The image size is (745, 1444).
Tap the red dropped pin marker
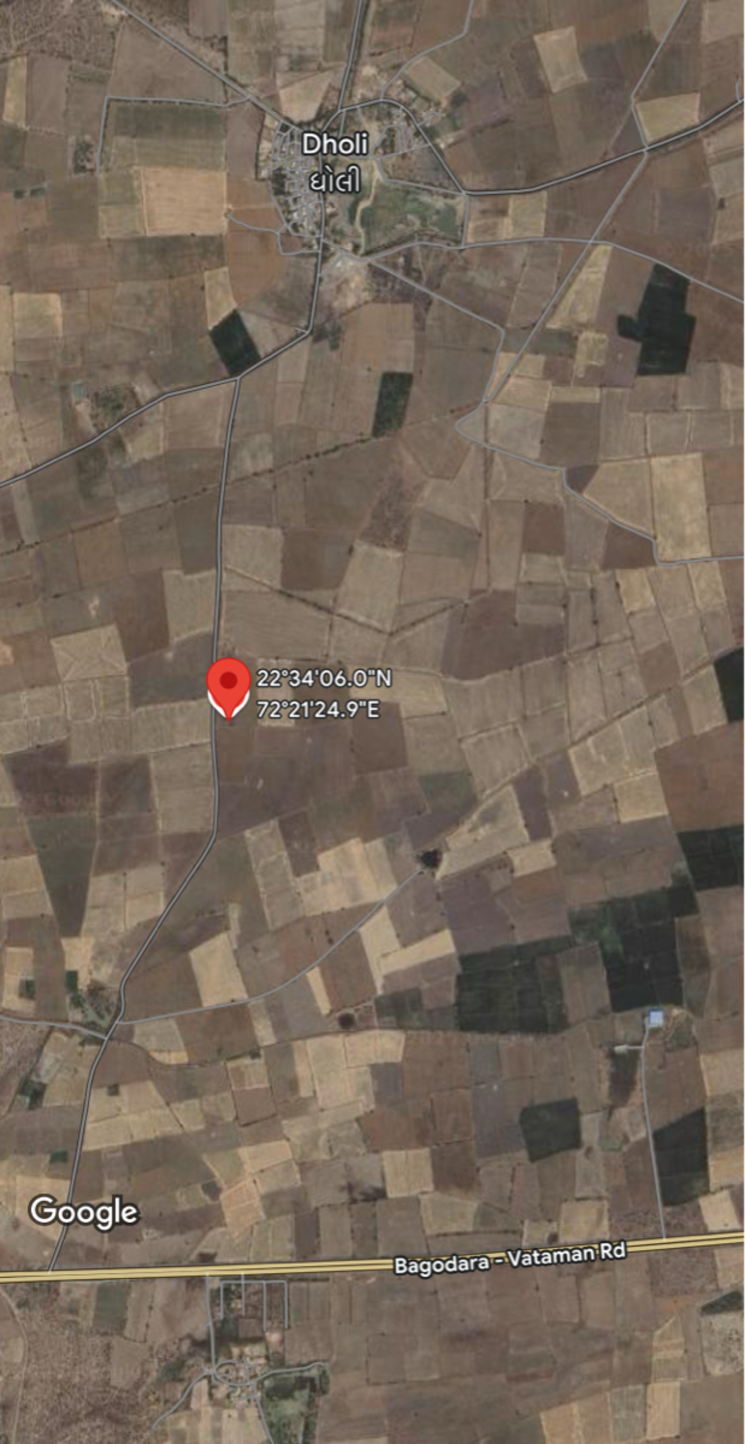229,686
